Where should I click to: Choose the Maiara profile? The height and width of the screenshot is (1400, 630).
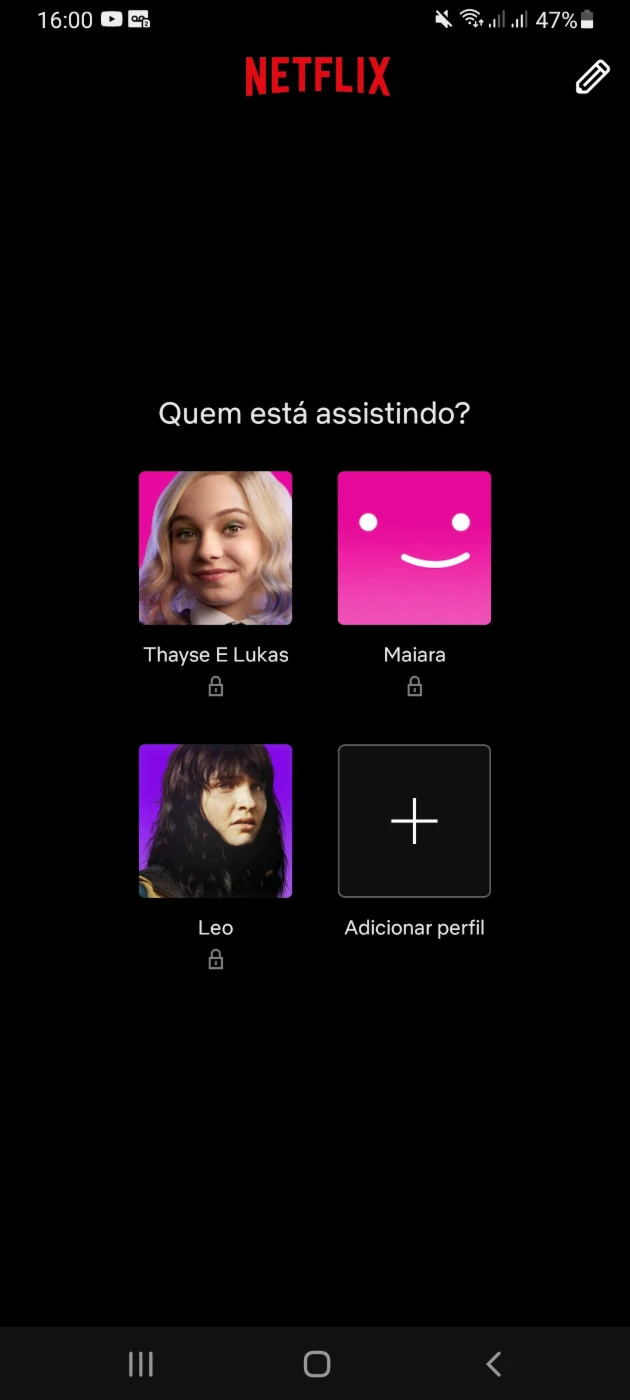tap(414, 548)
